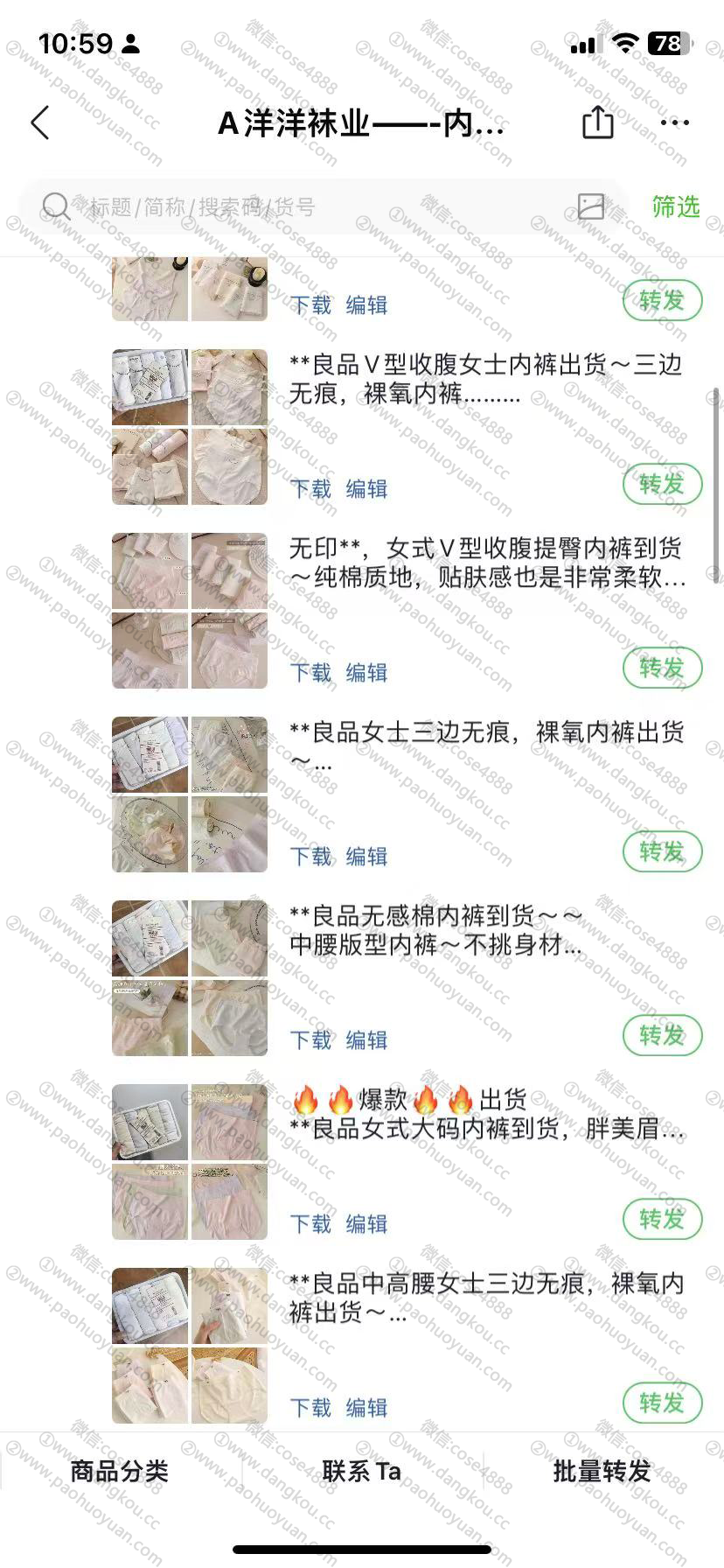Edit the 中高腰女士三边无痕 item

pos(366,1407)
